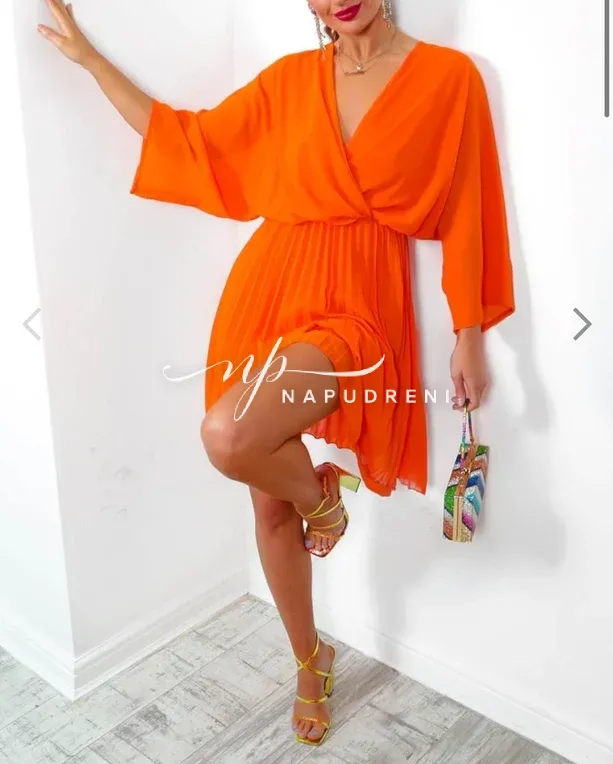Viewport: 613px width, 764px height.
Task: Go to the next product photo
Action: pos(582,324)
